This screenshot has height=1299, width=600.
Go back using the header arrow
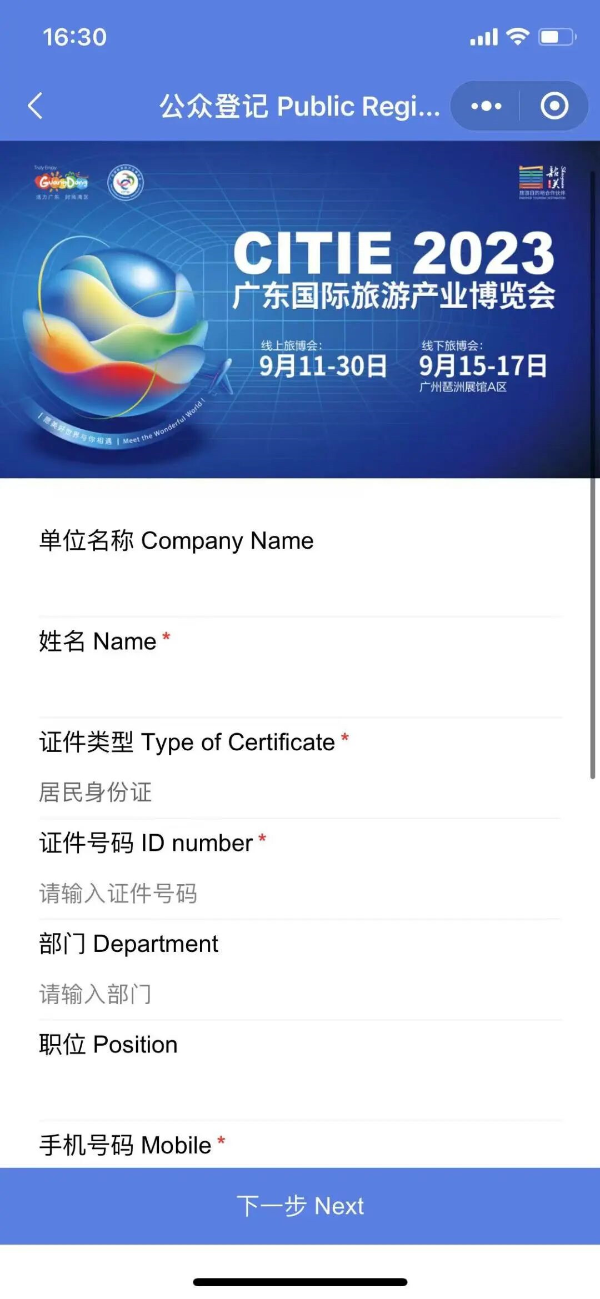[36, 106]
